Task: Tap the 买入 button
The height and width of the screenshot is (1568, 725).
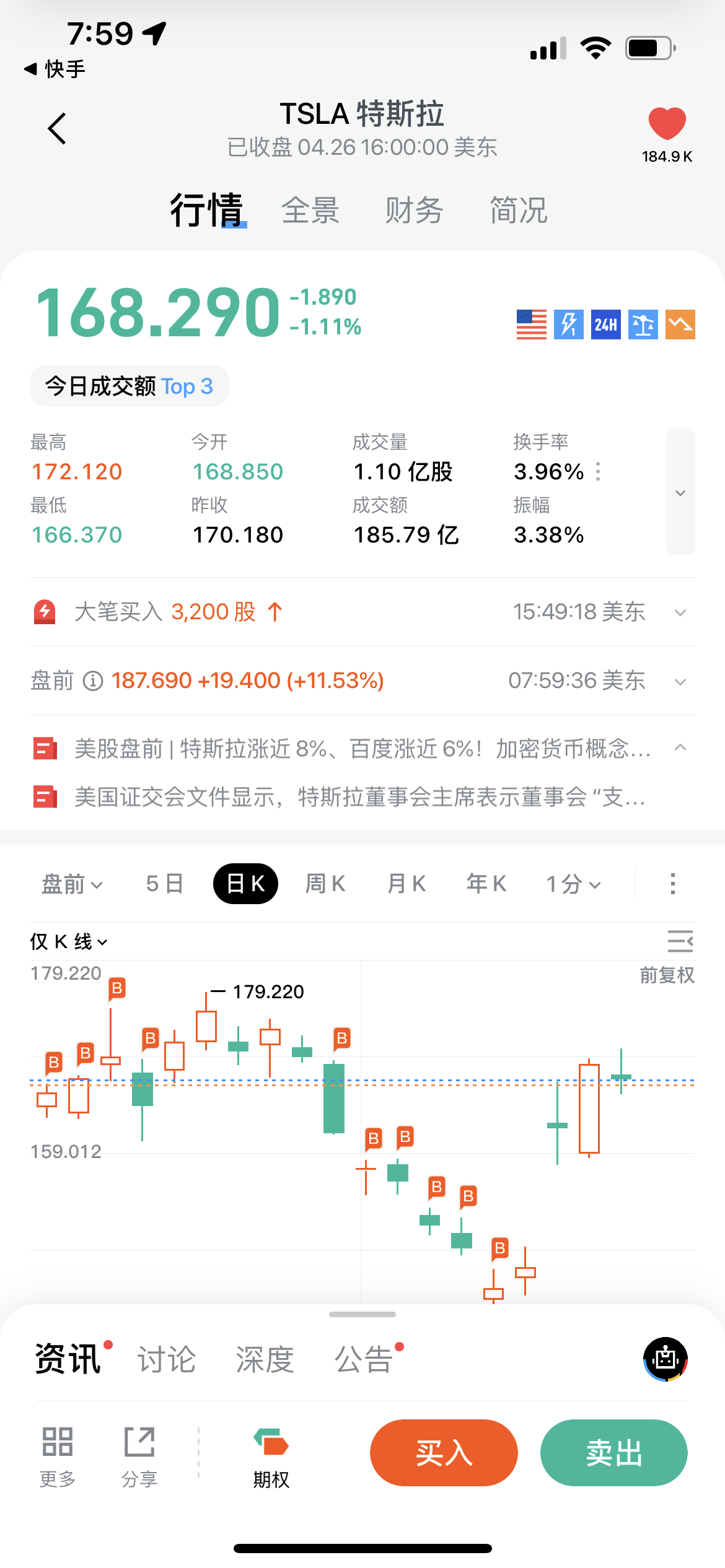Action: tap(444, 1453)
